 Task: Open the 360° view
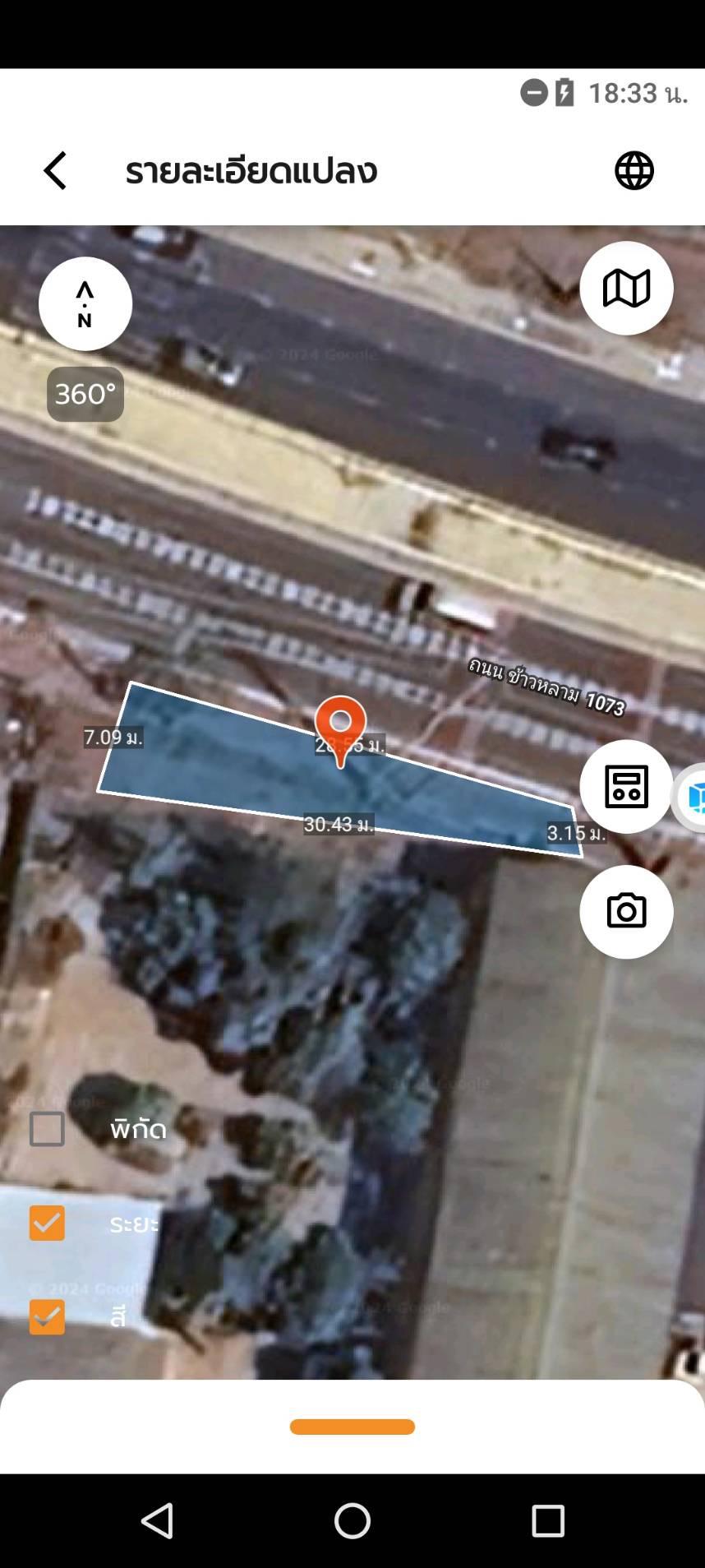coord(85,395)
